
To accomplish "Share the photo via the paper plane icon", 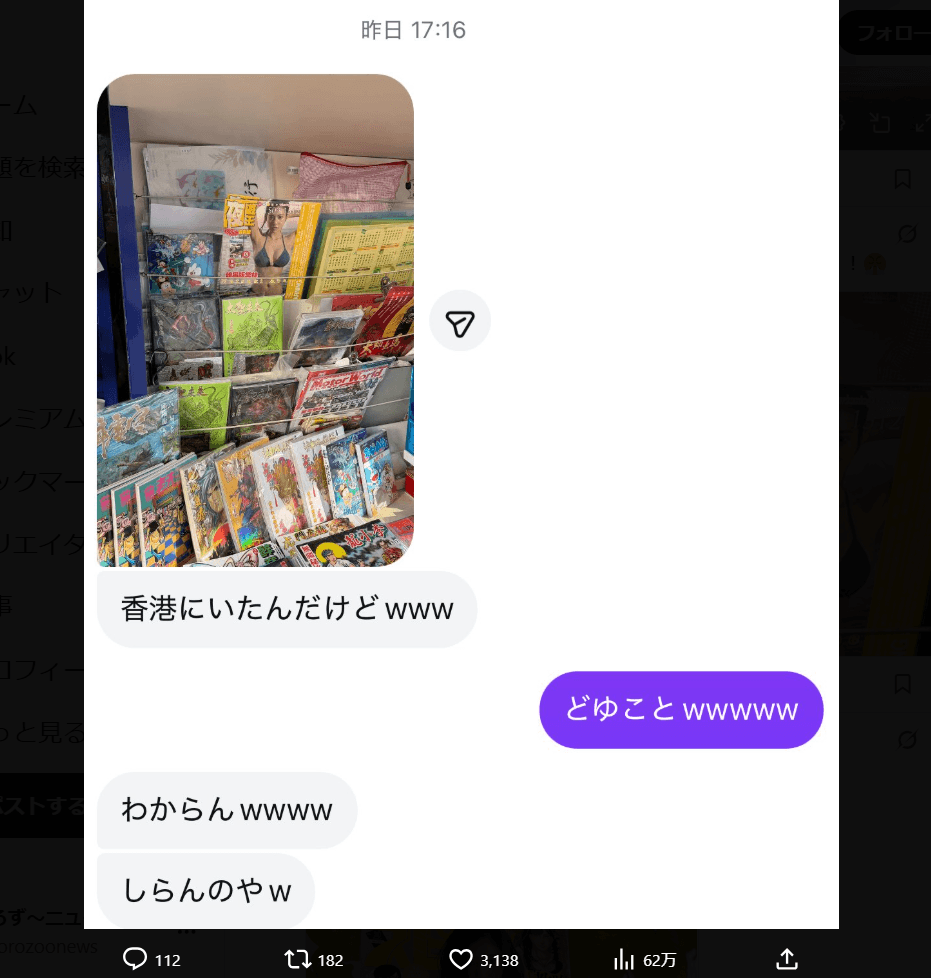I will click(x=460, y=320).
